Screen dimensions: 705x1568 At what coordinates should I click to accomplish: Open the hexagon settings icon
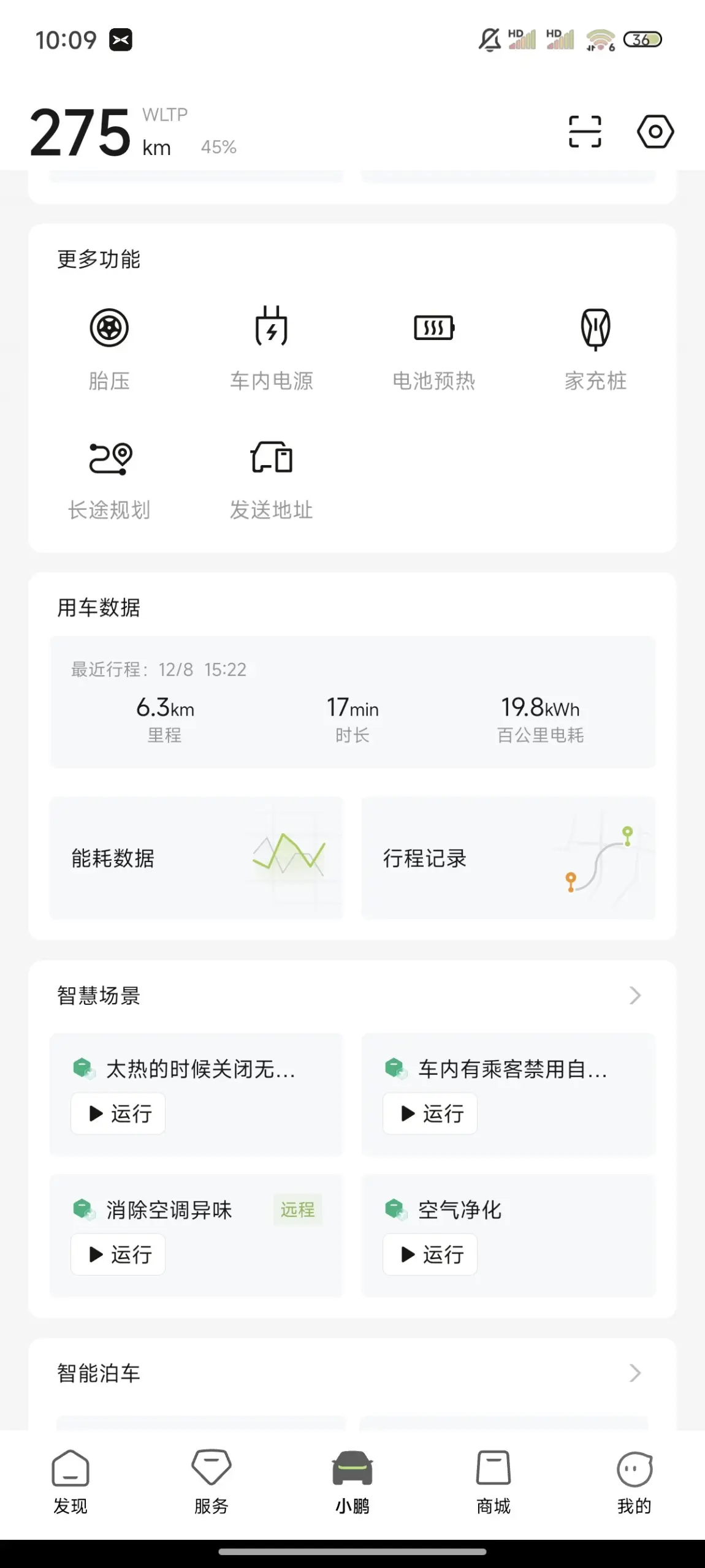pos(655,132)
